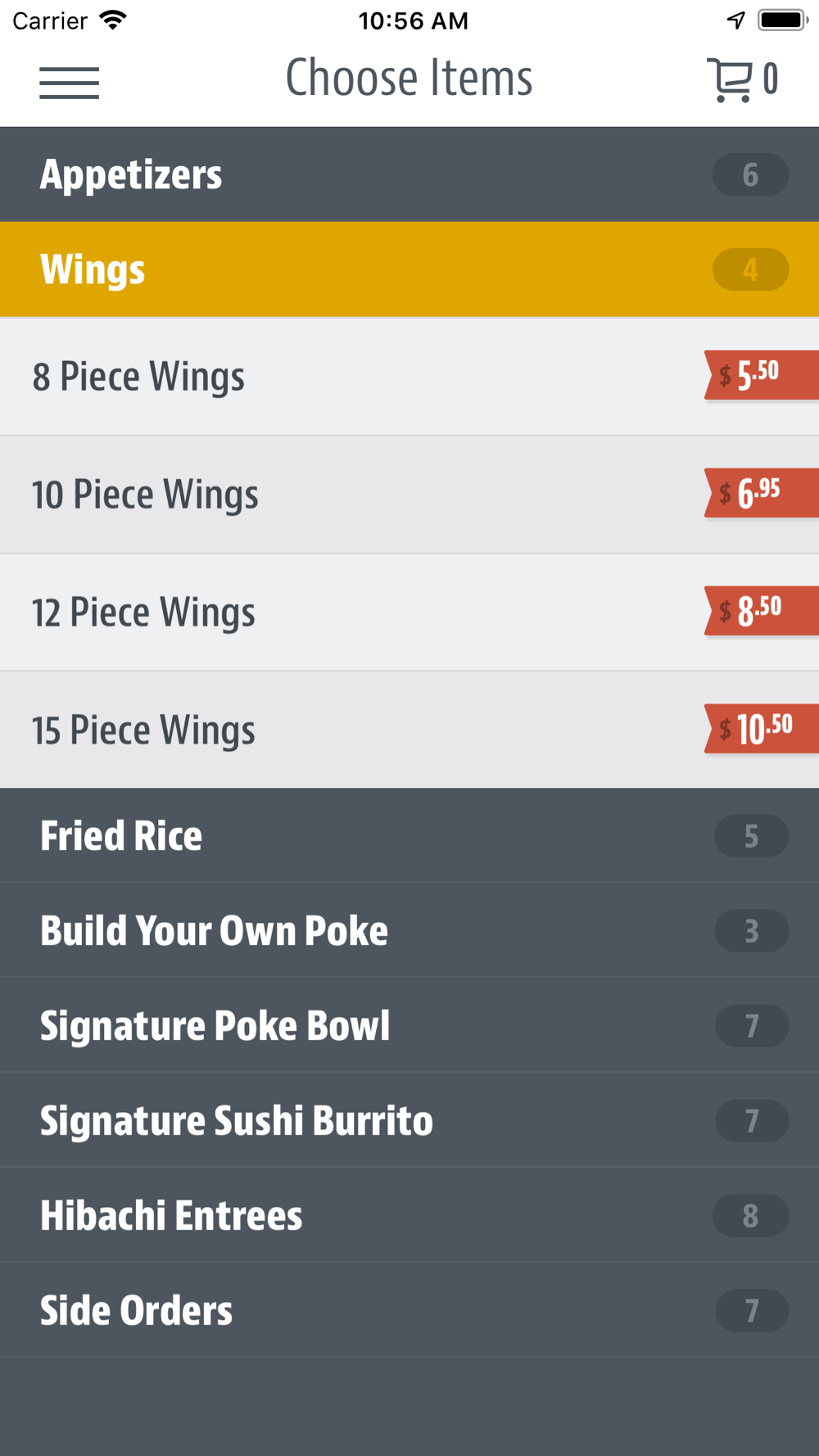Image resolution: width=819 pixels, height=1456 pixels.
Task: Open the hamburger menu
Action: pyautogui.click(x=69, y=83)
